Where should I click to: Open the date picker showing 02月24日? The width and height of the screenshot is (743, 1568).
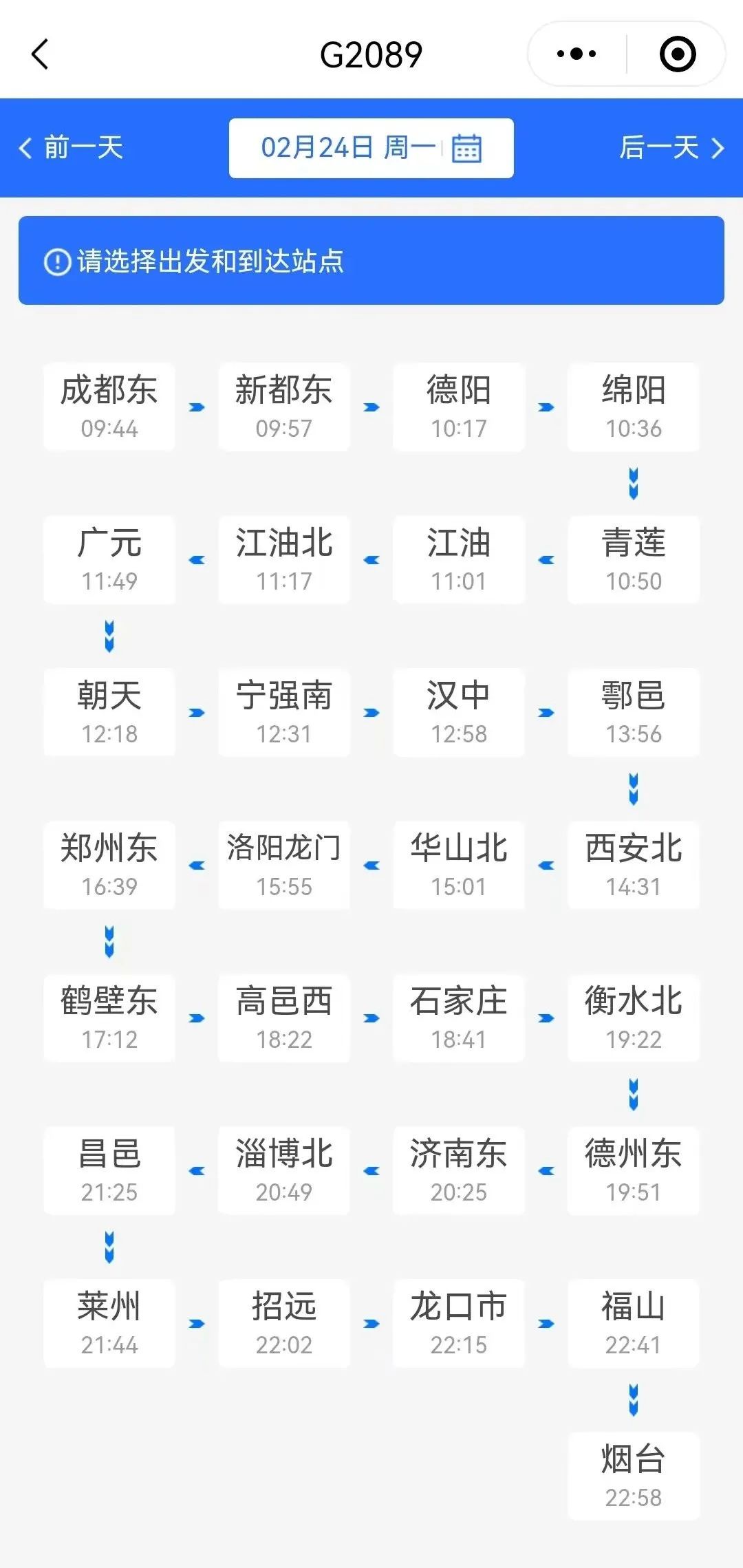coord(371,148)
